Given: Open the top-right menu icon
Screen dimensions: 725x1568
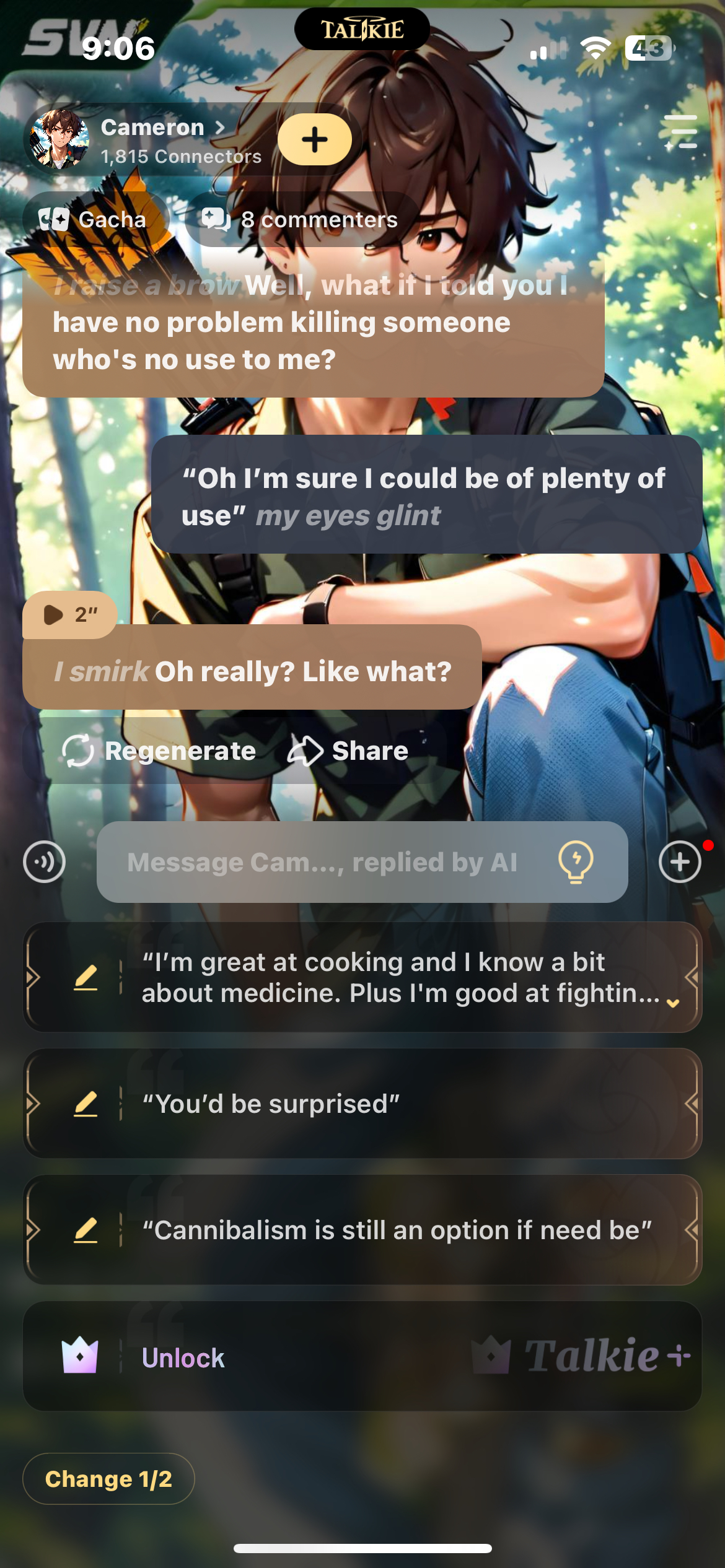Looking at the screenshot, I should tap(680, 132).
